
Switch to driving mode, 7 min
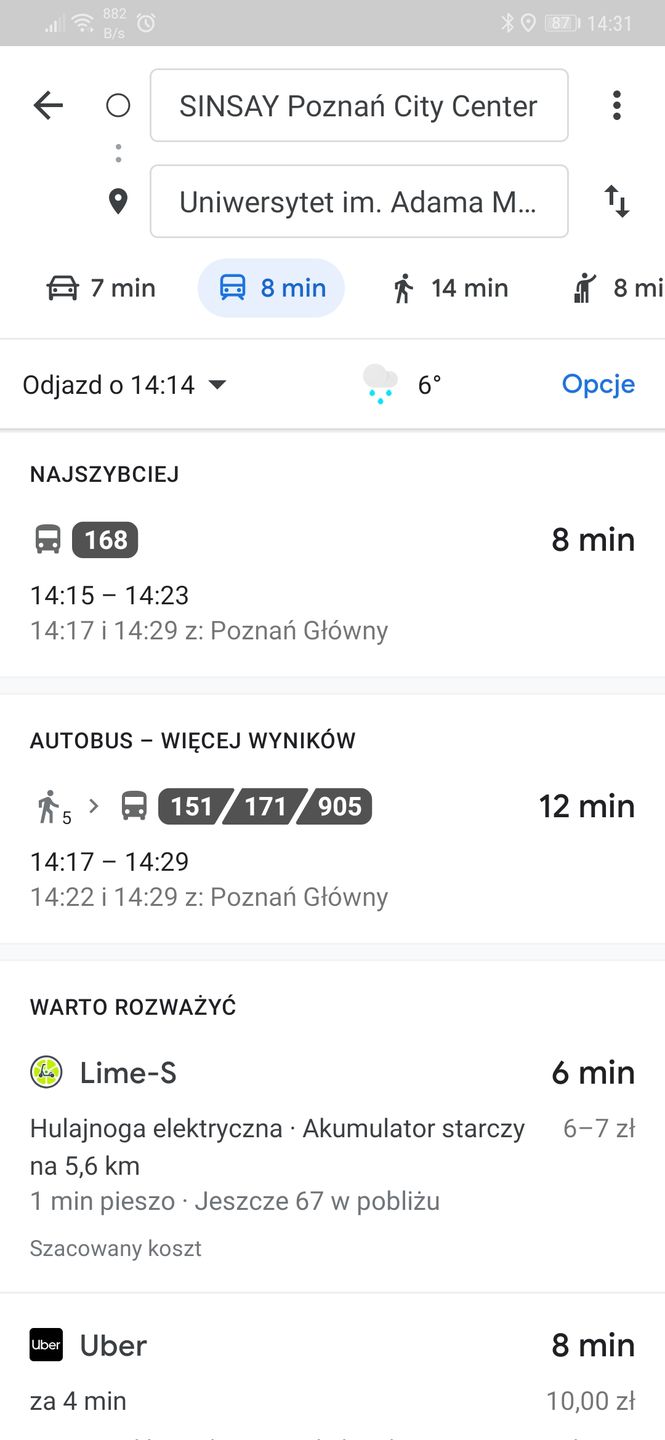point(101,288)
